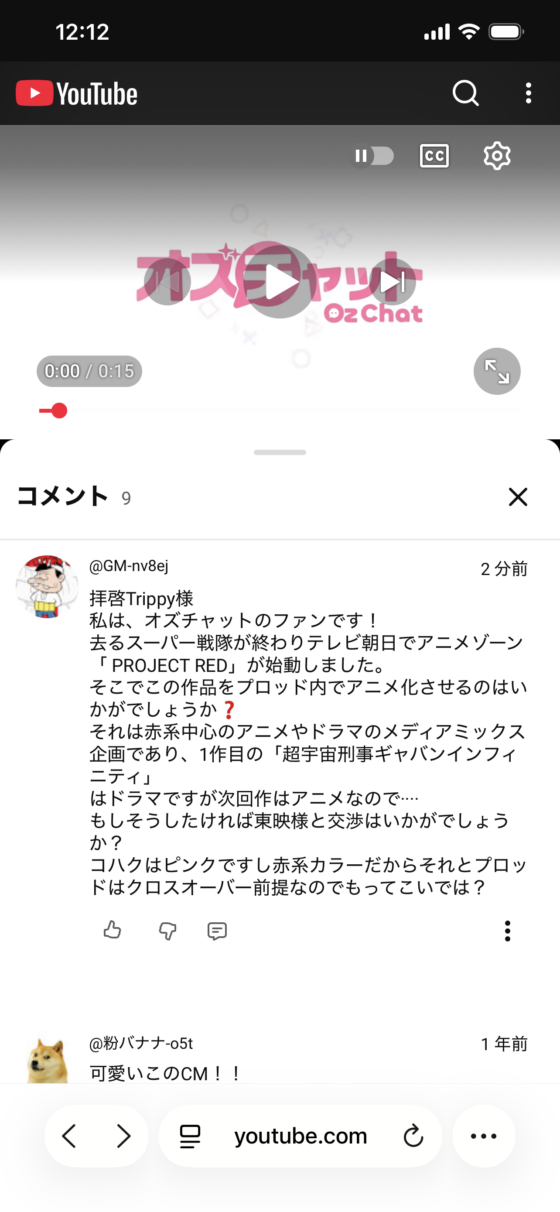Reply to the comment by @GM-nv8ej
This screenshot has height=1212, width=560.
click(217, 931)
